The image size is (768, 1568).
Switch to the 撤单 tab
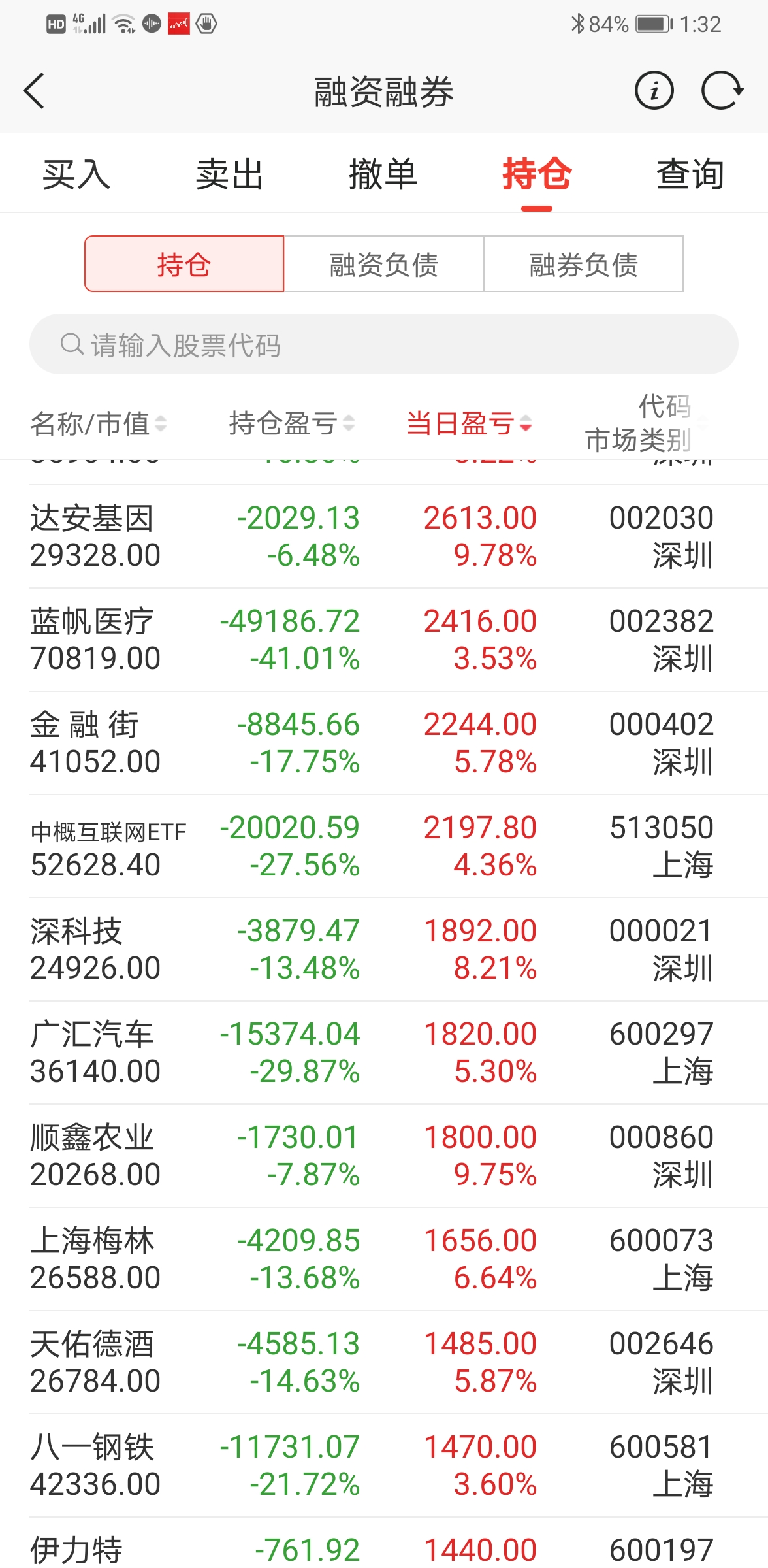coord(383,174)
